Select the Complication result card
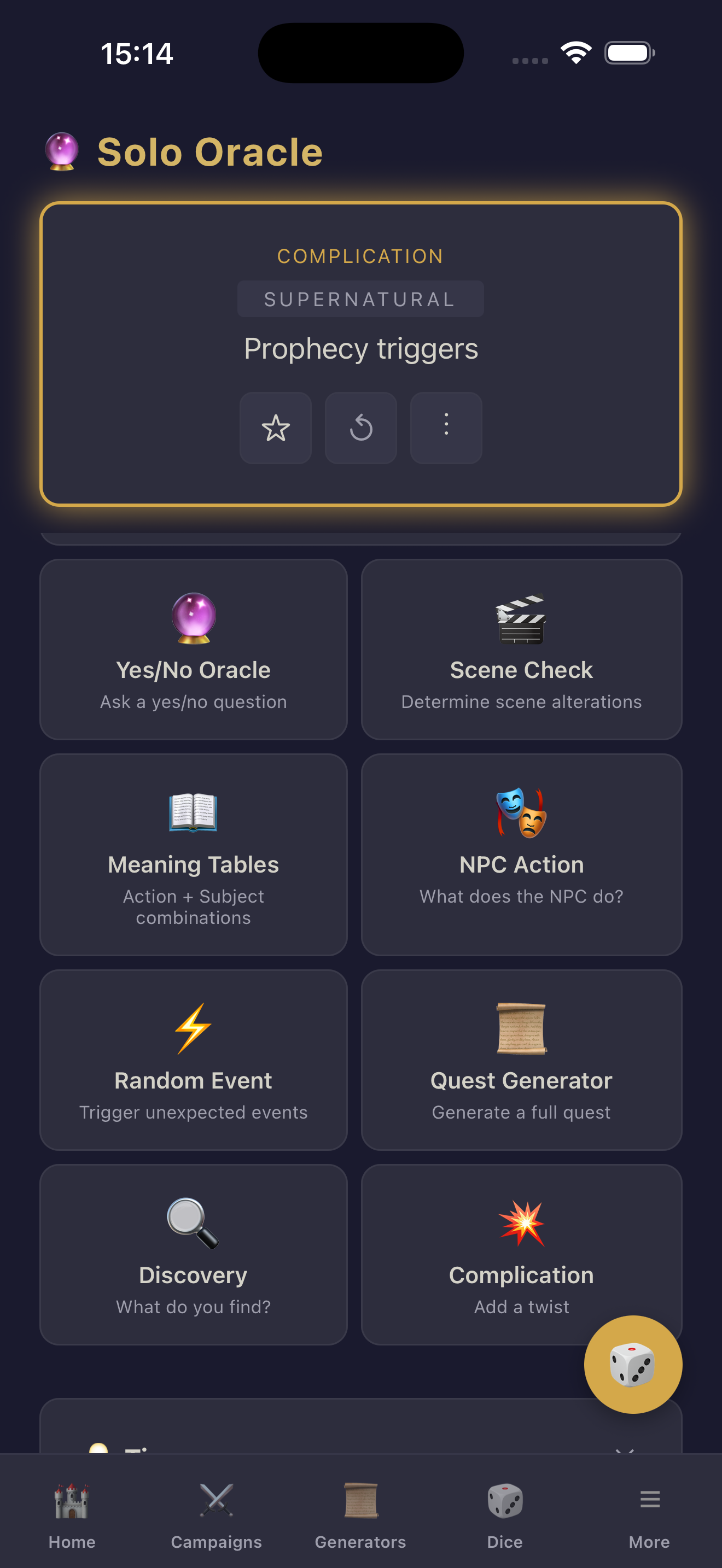Image resolution: width=722 pixels, height=1568 pixels. pos(360,353)
